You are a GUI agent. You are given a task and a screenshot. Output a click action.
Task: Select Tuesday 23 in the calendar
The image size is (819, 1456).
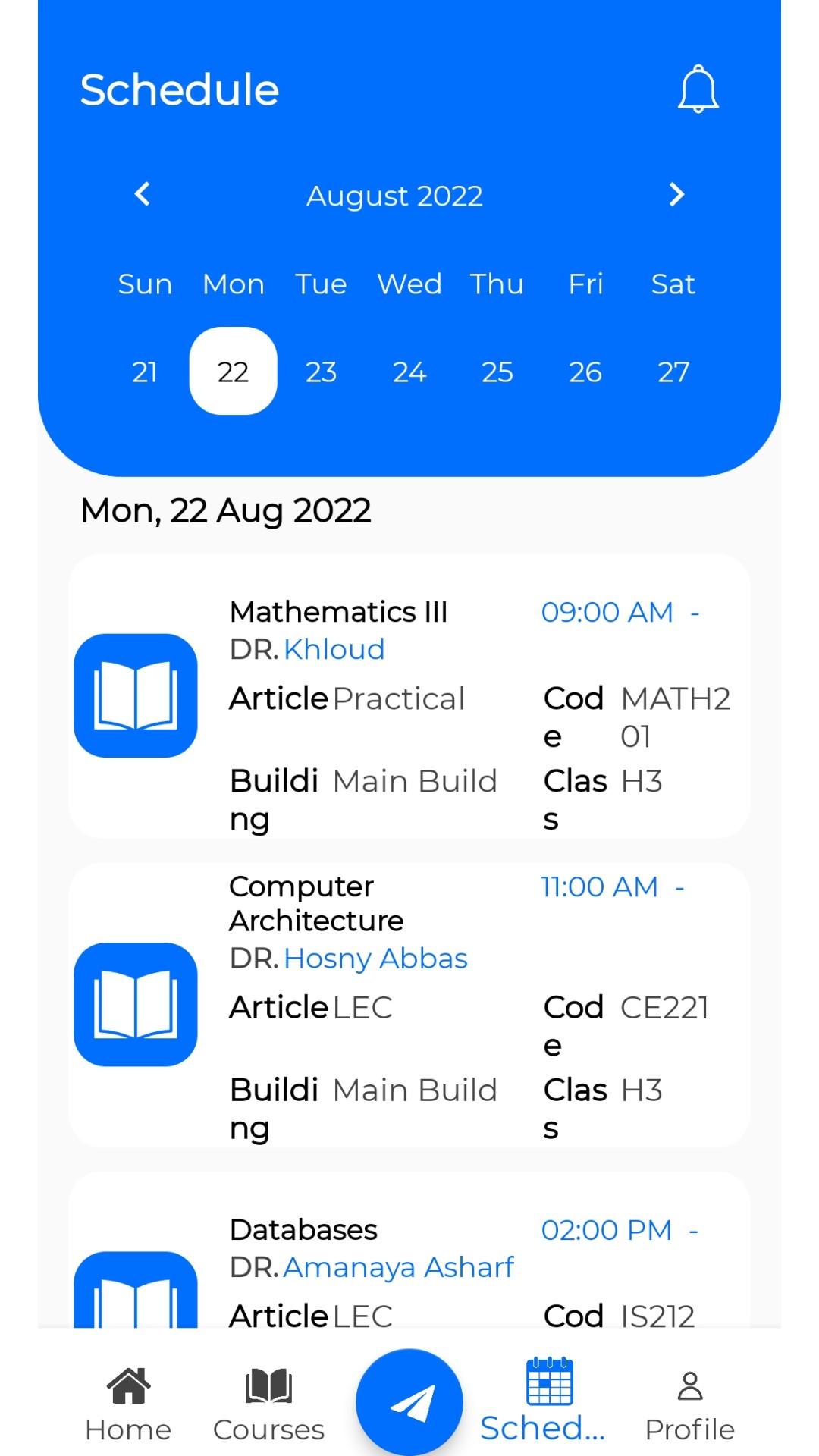[321, 372]
